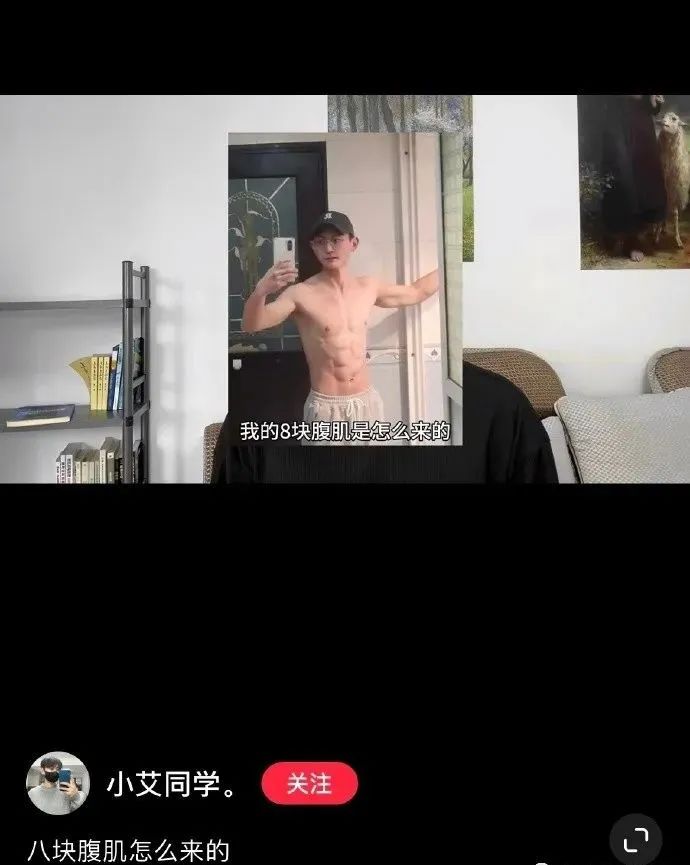Open 小艾同学's profile avatar

58,783
